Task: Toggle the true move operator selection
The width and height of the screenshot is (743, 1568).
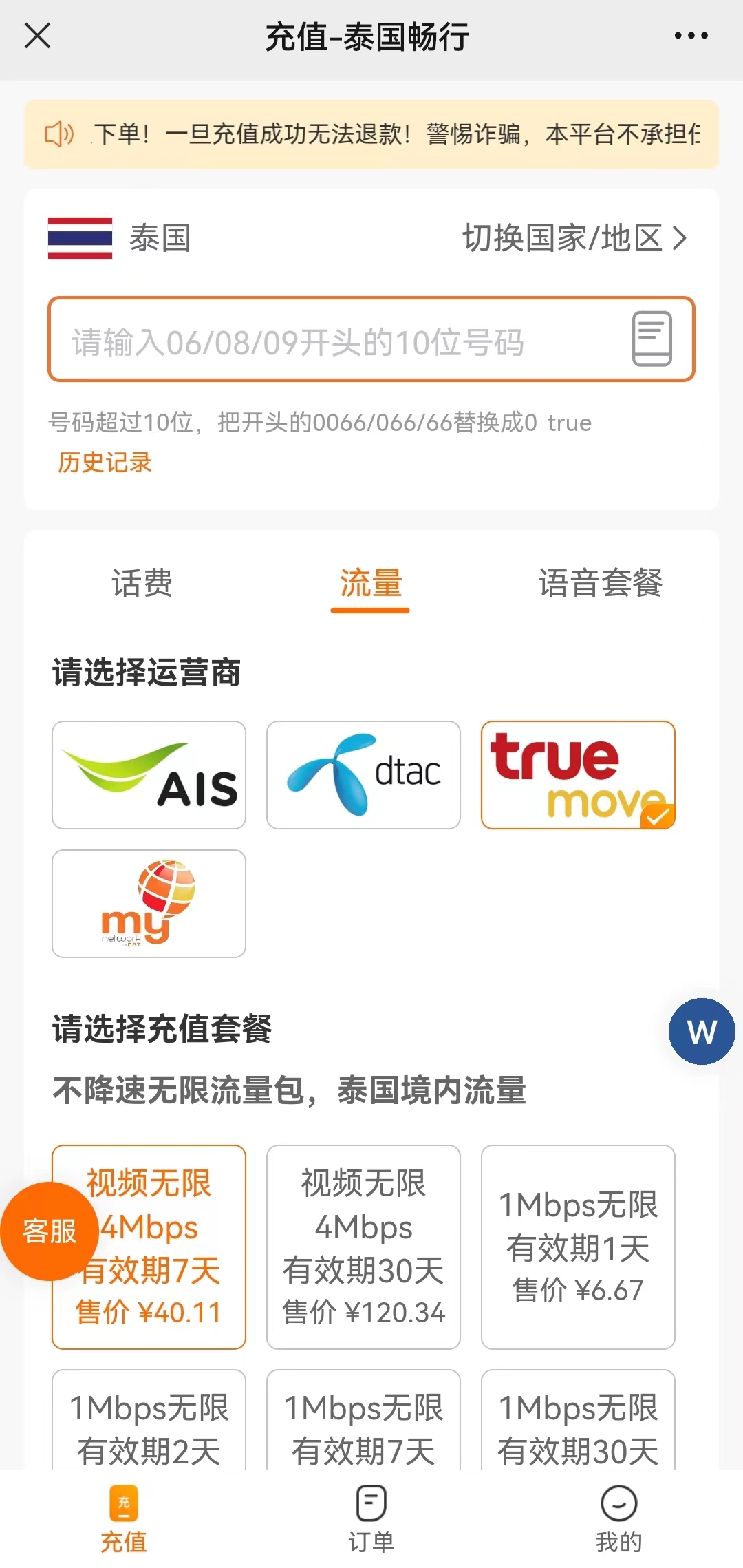Action: [578, 775]
